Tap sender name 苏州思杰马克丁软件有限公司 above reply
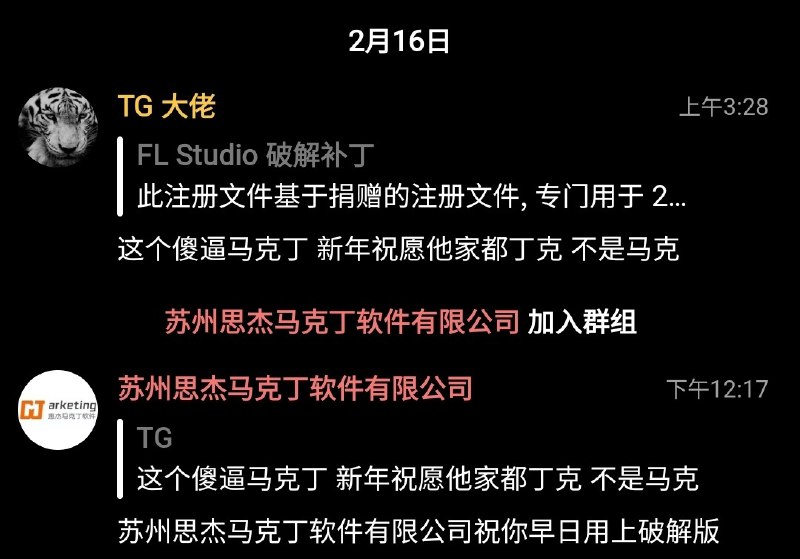 pyautogui.click(x=295, y=388)
